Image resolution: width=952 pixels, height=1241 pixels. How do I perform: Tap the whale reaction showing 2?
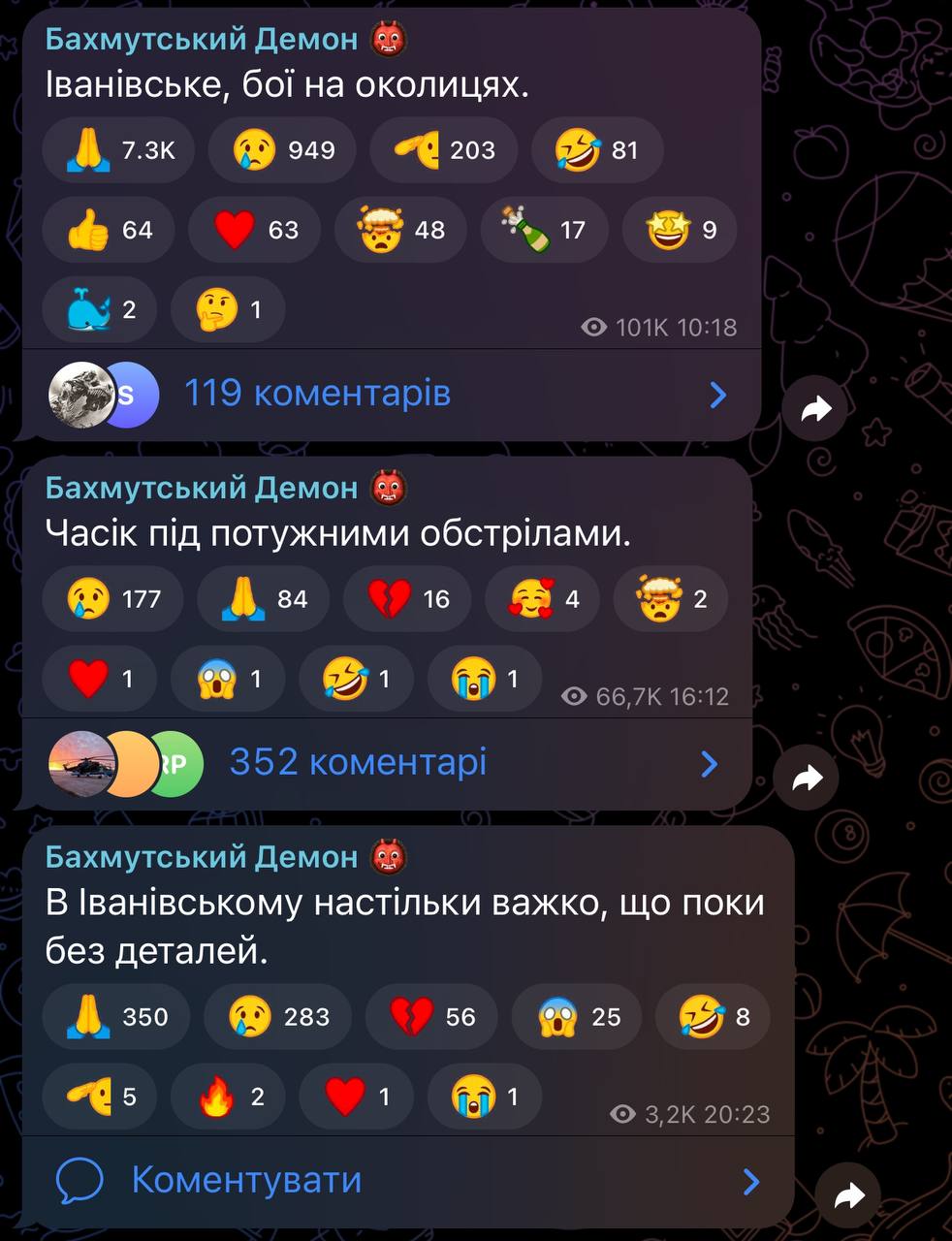[101, 309]
